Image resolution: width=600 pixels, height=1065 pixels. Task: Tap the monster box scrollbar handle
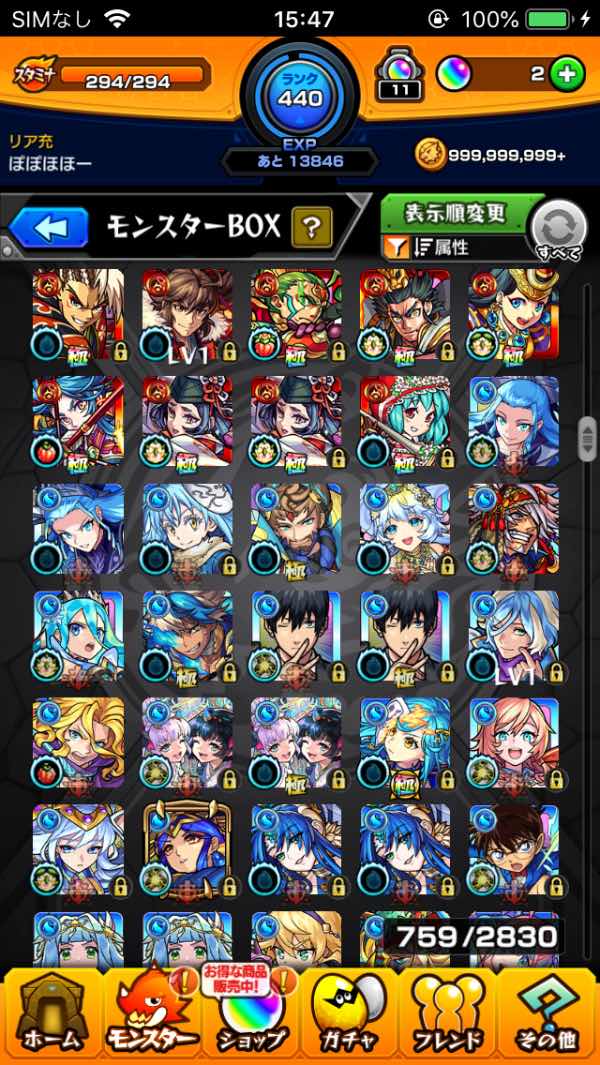point(587,437)
